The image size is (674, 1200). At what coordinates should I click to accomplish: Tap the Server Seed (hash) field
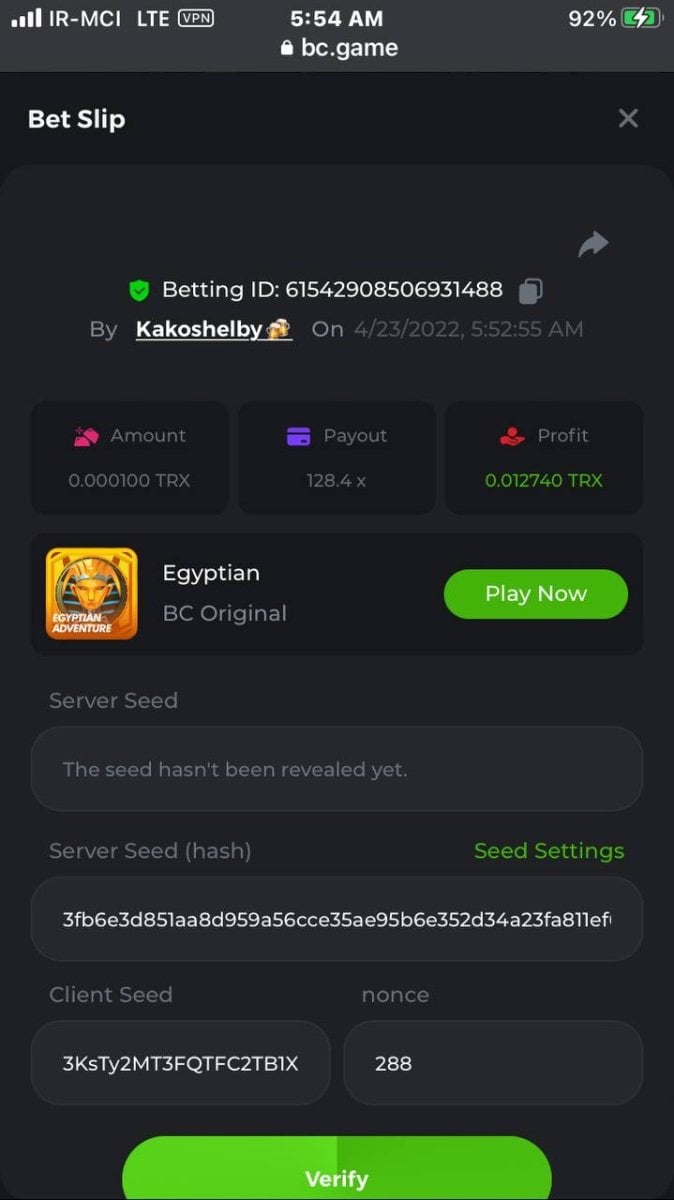click(337, 919)
